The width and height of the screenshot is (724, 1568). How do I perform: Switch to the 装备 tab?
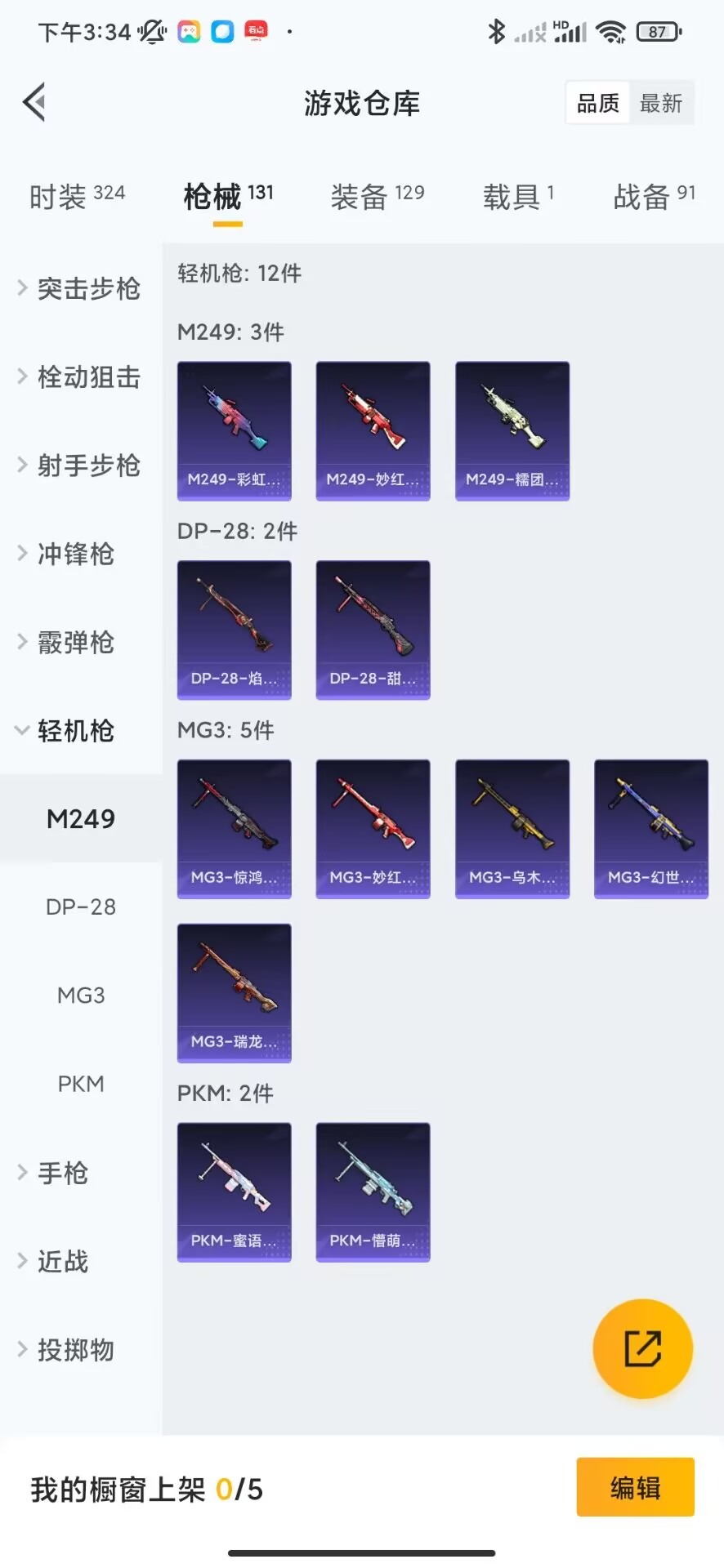377,196
